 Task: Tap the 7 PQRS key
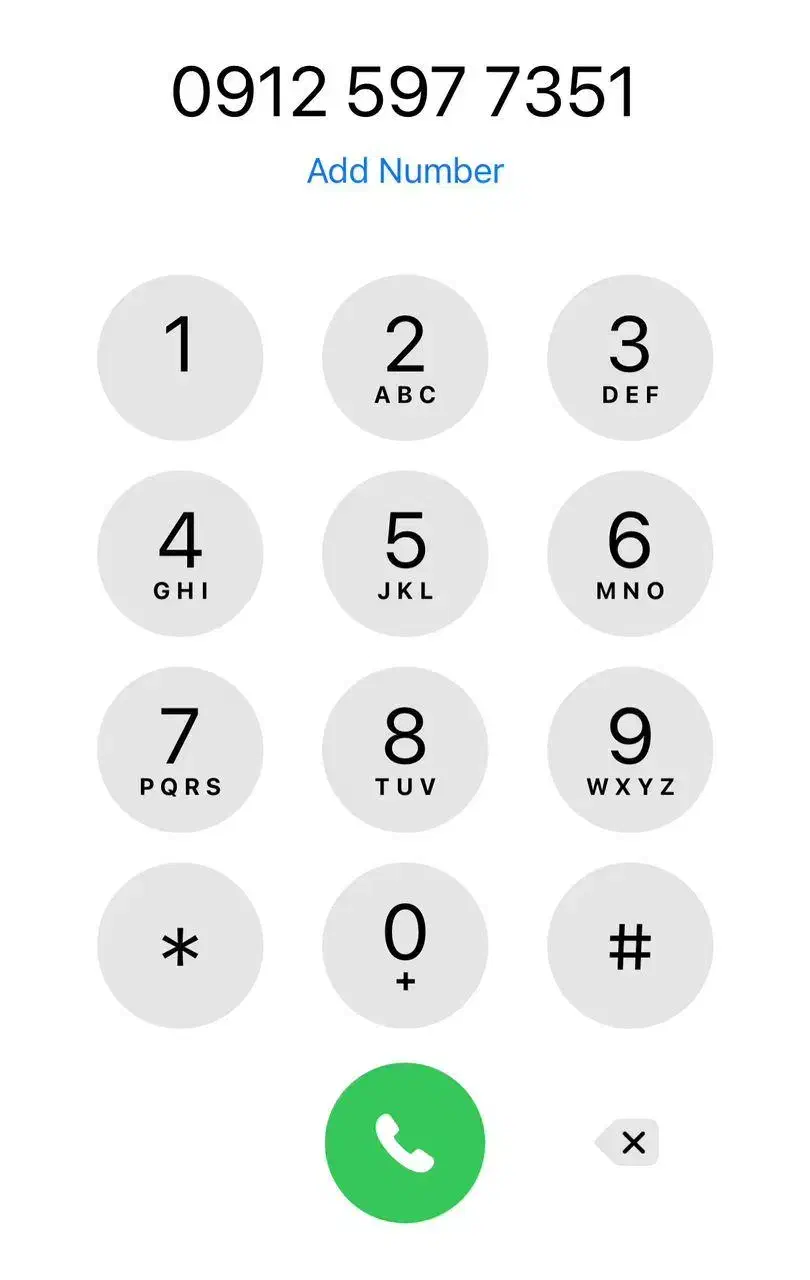click(x=180, y=750)
